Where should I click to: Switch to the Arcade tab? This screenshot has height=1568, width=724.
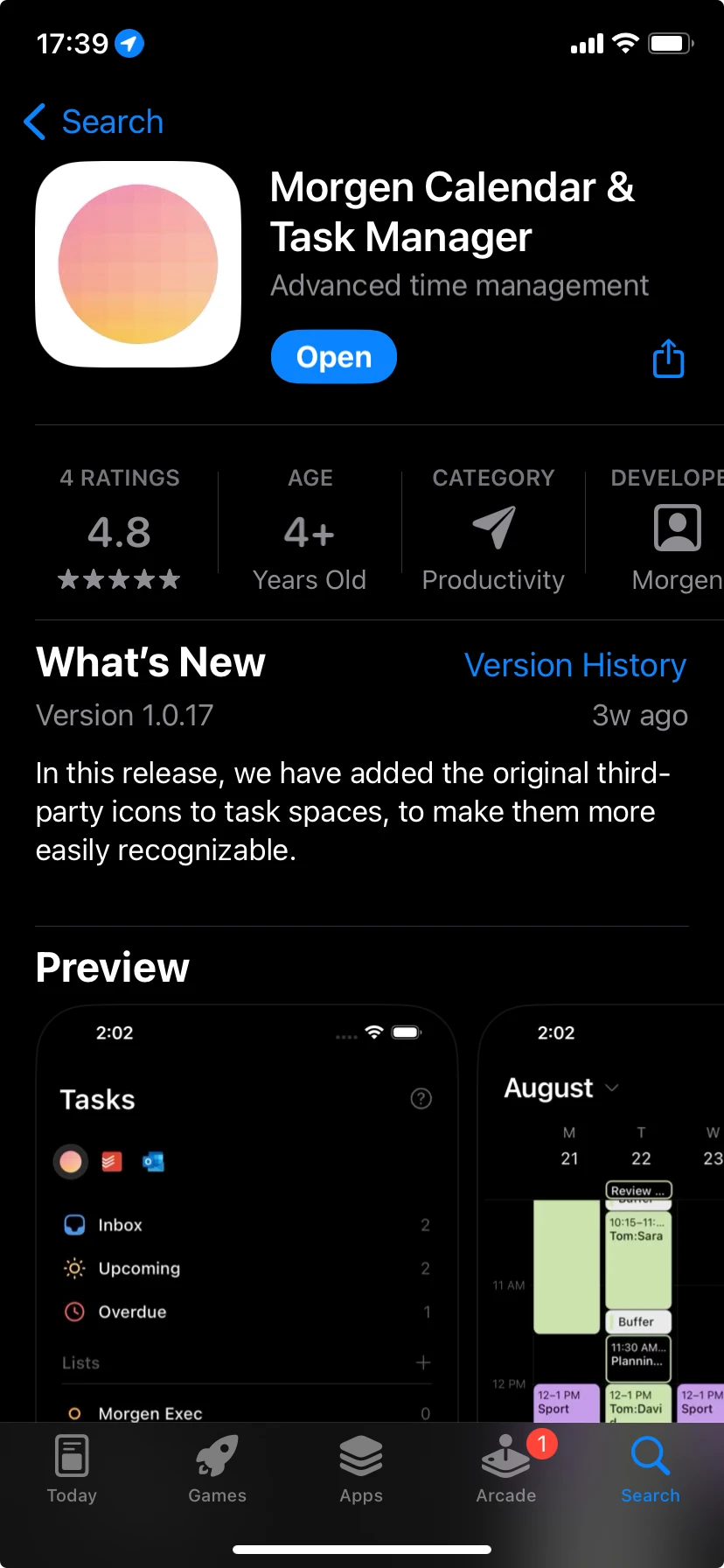[x=506, y=1470]
